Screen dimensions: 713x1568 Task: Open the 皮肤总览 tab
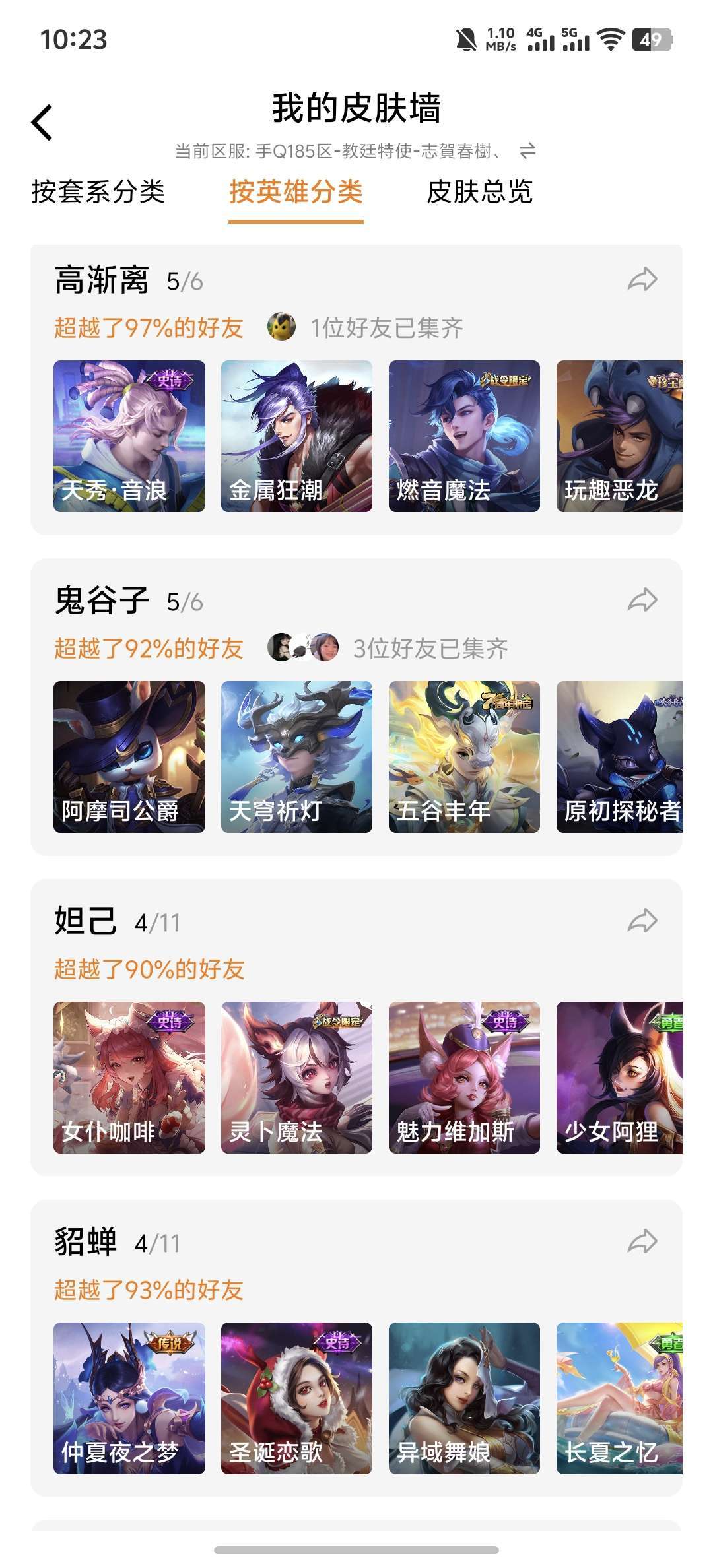tap(480, 192)
